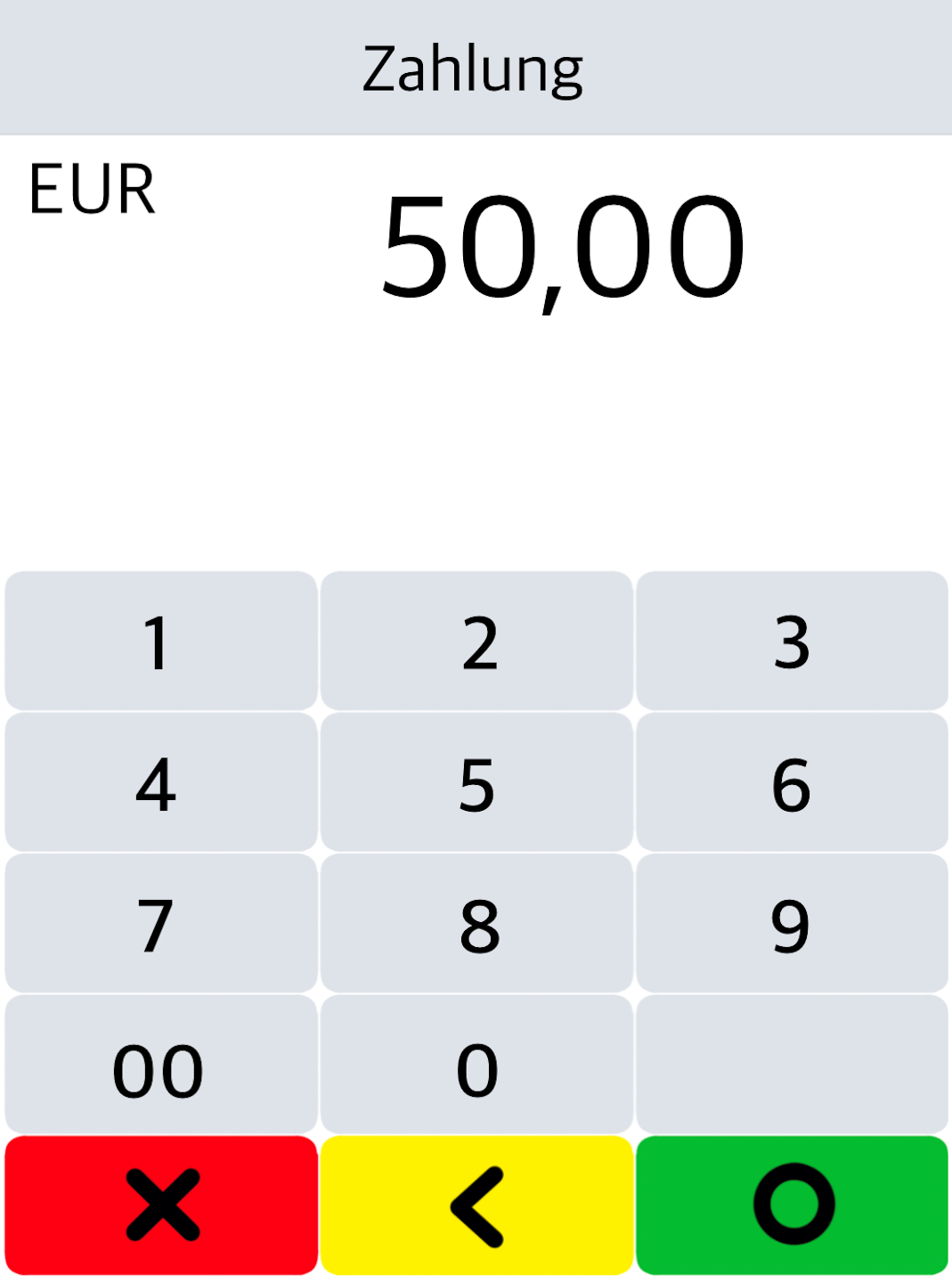Viewport: 952px width, 1283px height.
Task: Cancel payment with the red X button
Action: pyautogui.click(x=161, y=1205)
